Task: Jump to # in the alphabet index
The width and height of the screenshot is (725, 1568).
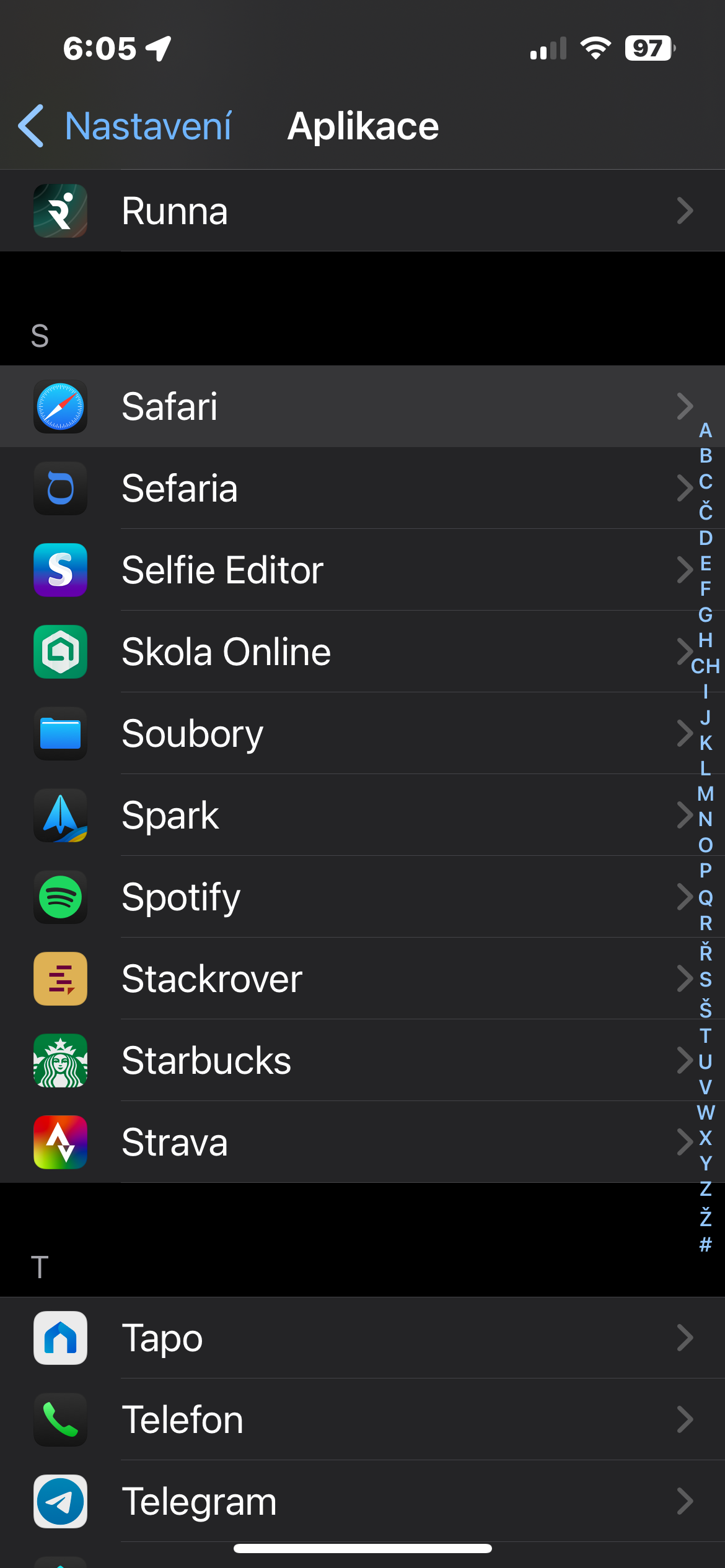Action: click(705, 1245)
